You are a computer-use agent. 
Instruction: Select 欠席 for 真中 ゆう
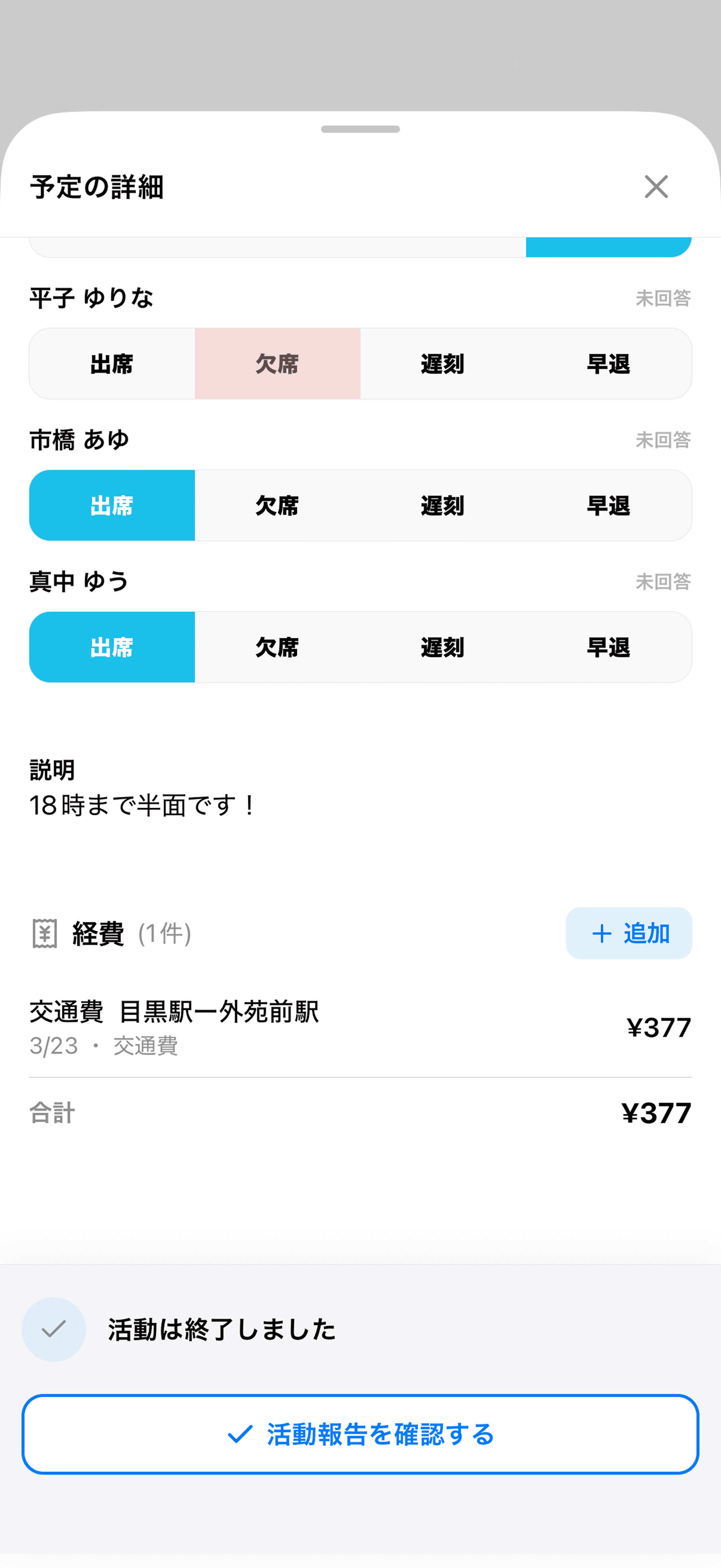pyautogui.click(x=277, y=646)
